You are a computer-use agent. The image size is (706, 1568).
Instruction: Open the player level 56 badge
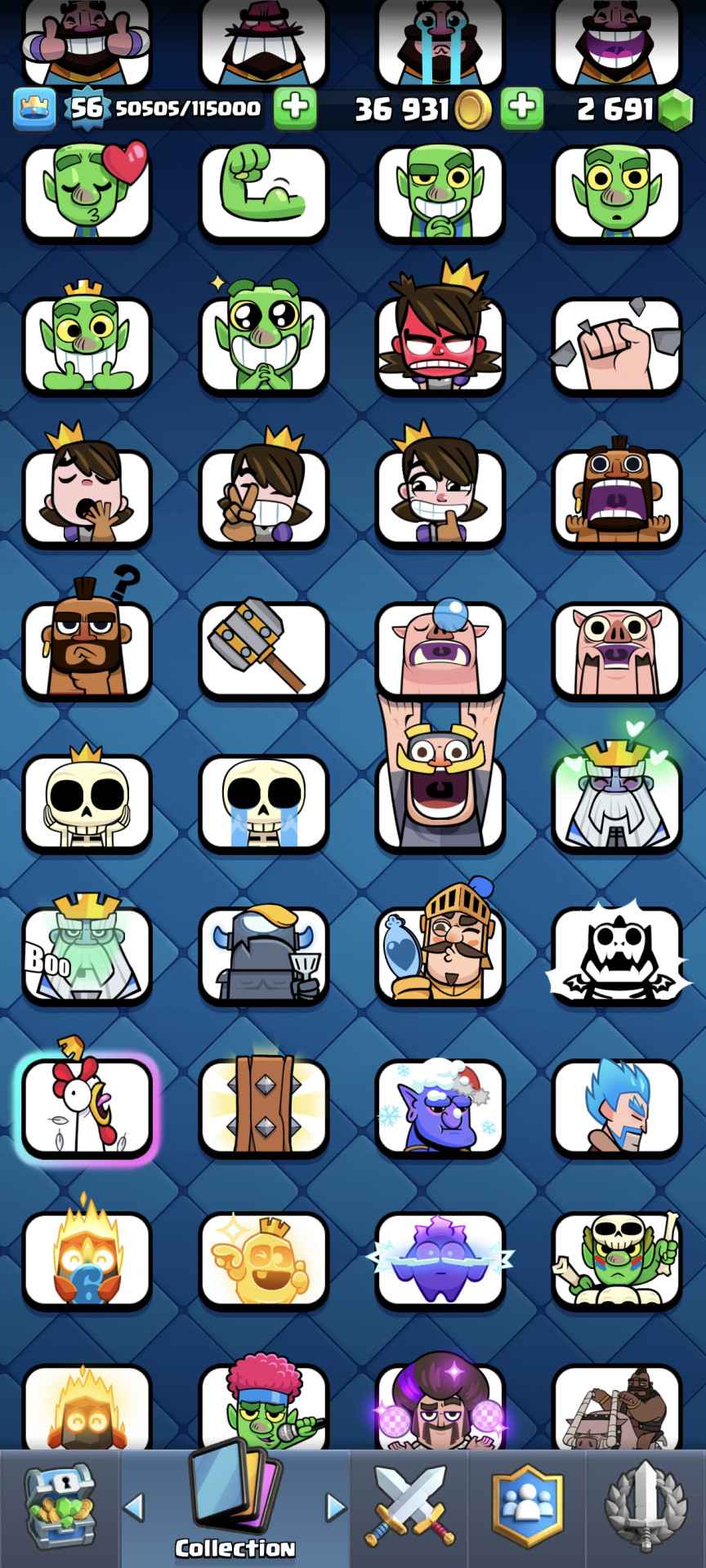tap(87, 108)
